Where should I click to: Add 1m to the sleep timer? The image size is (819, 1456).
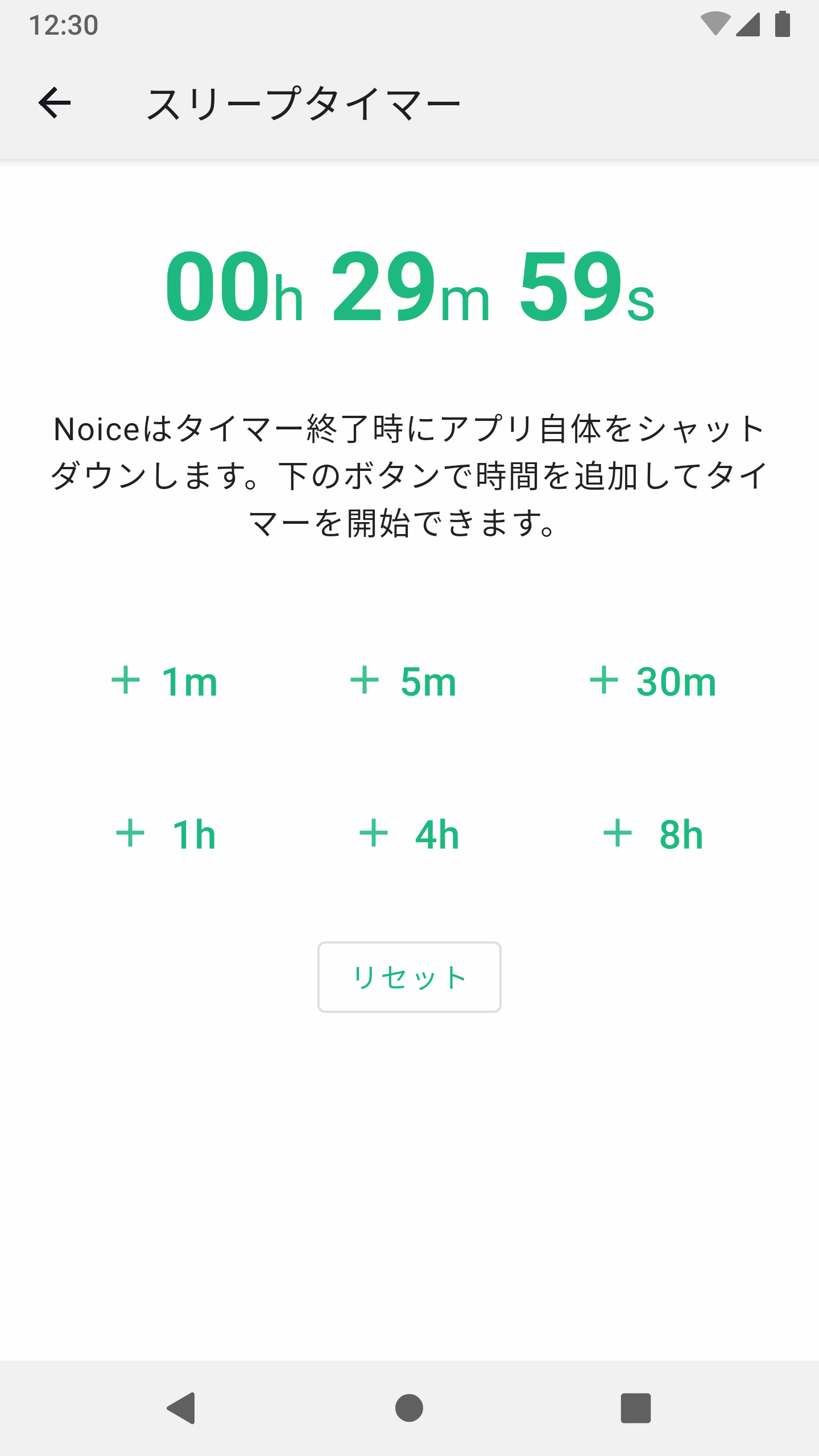(165, 681)
